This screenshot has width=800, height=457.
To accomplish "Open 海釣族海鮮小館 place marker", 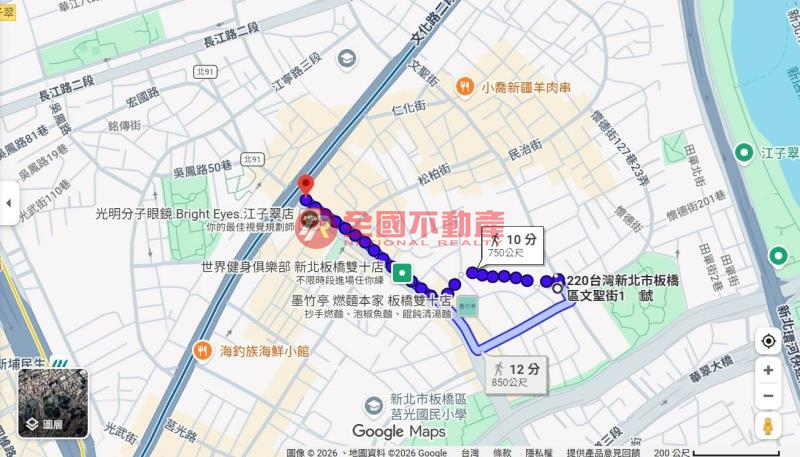I will pos(201,350).
